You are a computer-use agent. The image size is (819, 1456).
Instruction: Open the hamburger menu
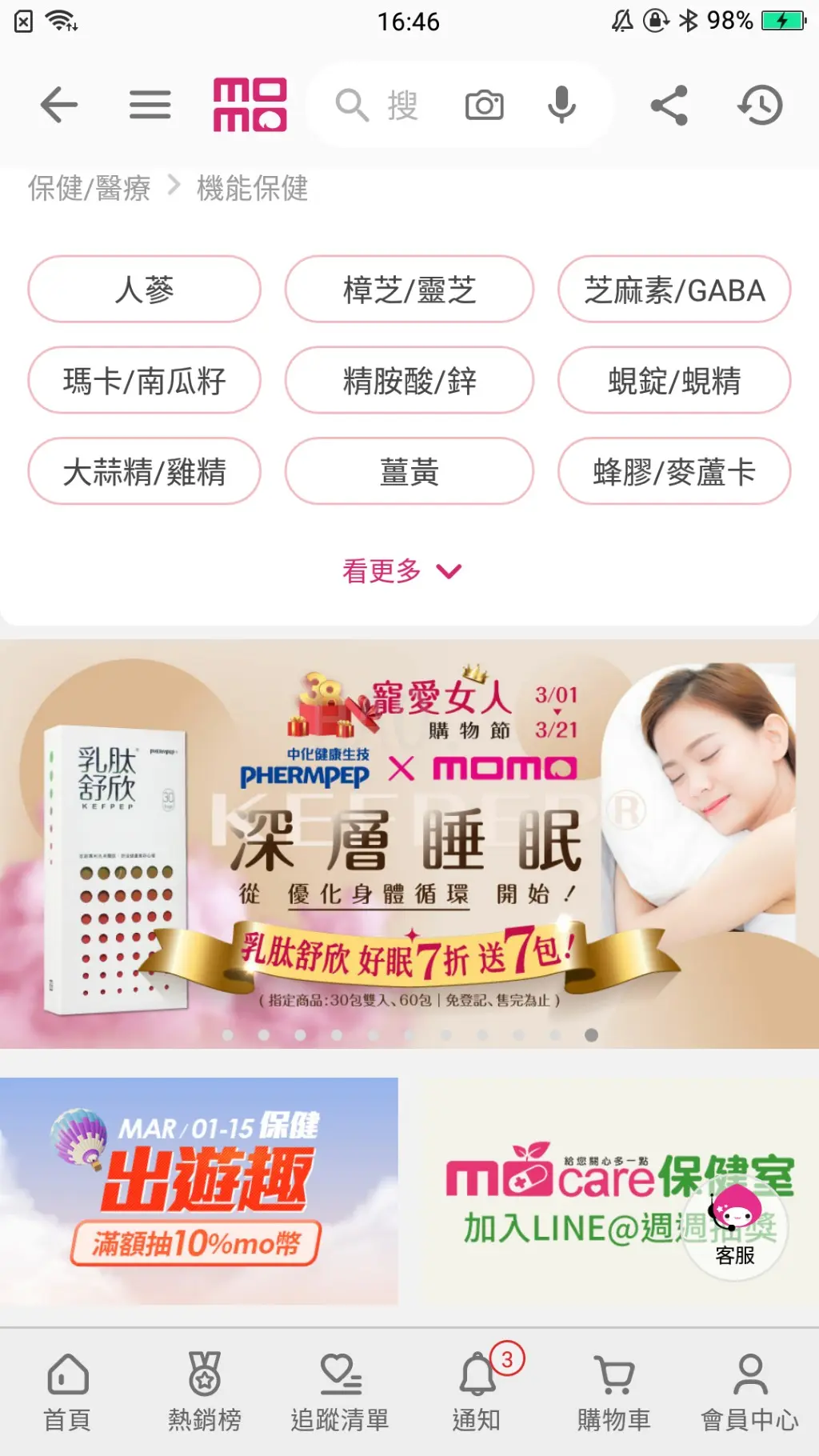tap(150, 105)
